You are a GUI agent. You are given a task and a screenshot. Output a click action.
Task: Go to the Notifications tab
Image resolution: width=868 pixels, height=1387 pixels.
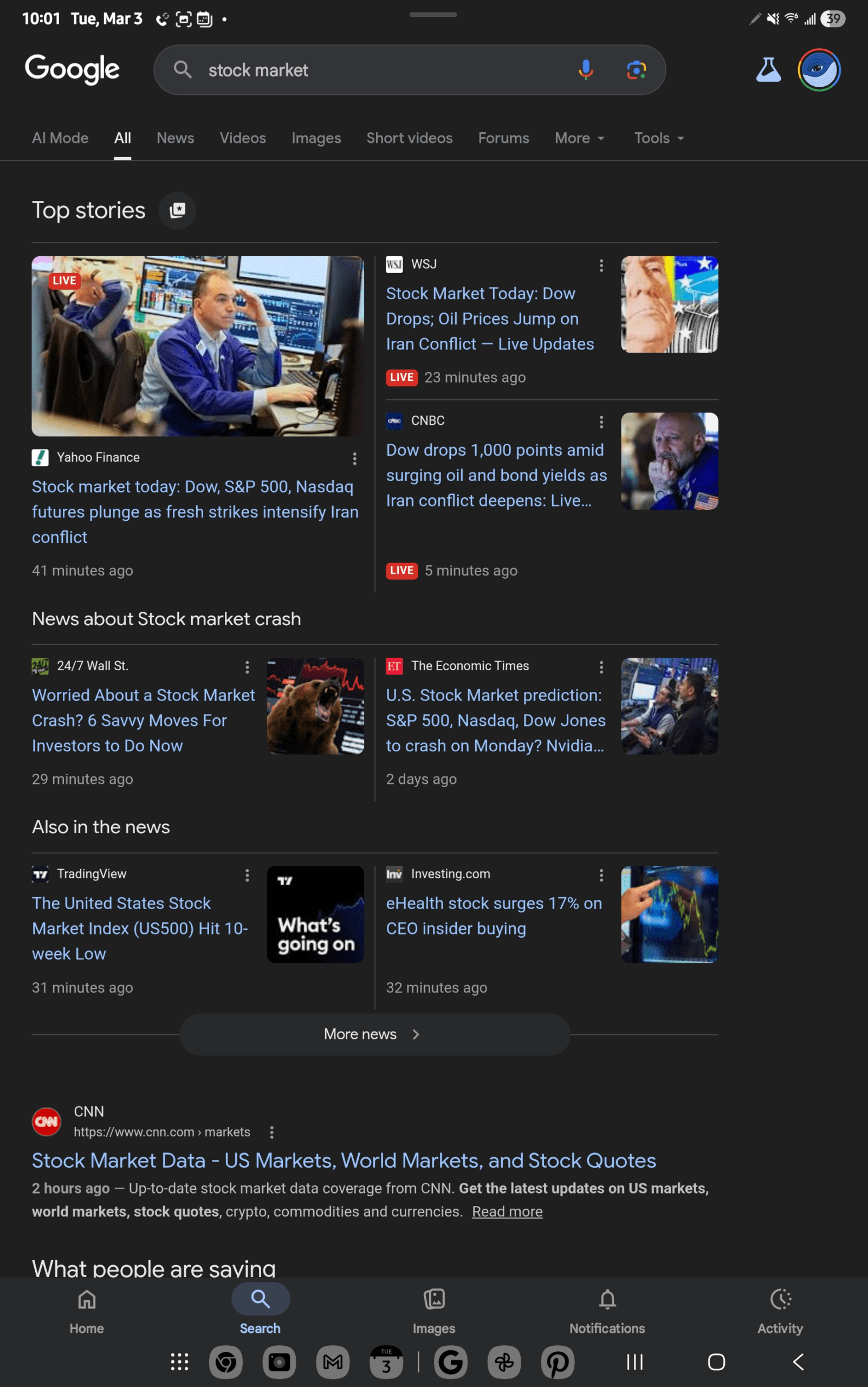607,1311
